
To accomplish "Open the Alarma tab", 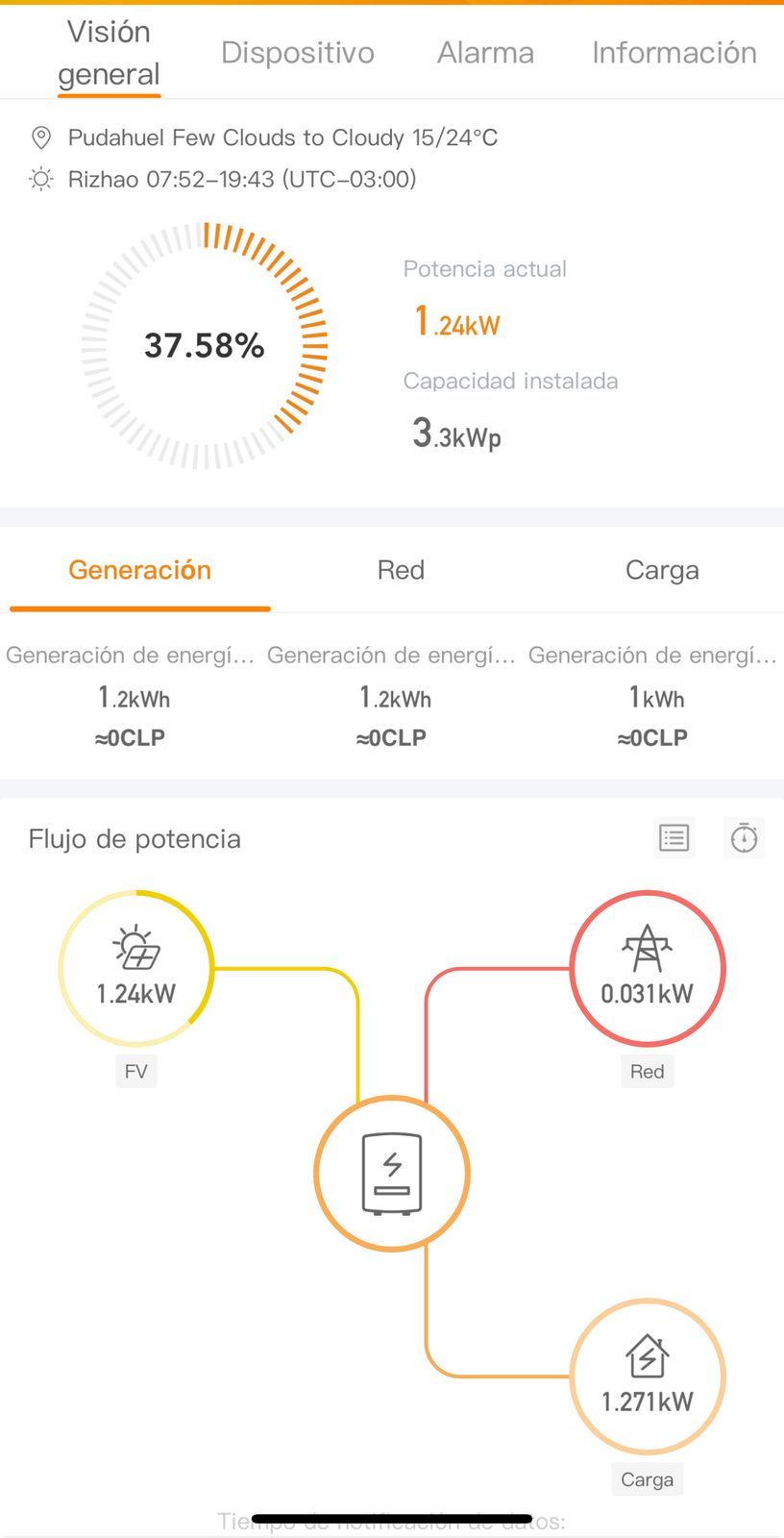I will pos(485,53).
